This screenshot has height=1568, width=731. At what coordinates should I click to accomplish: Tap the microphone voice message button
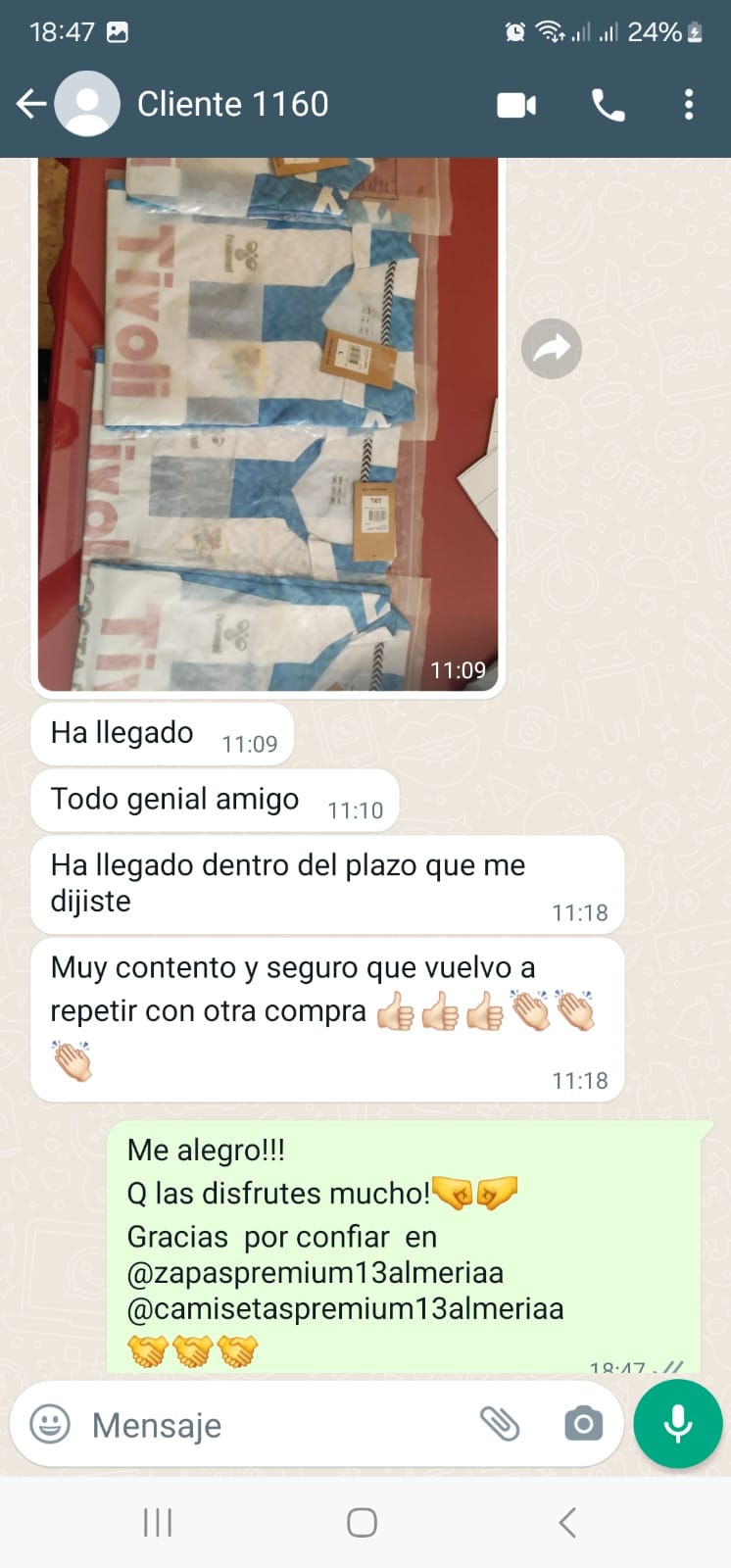click(x=677, y=1423)
